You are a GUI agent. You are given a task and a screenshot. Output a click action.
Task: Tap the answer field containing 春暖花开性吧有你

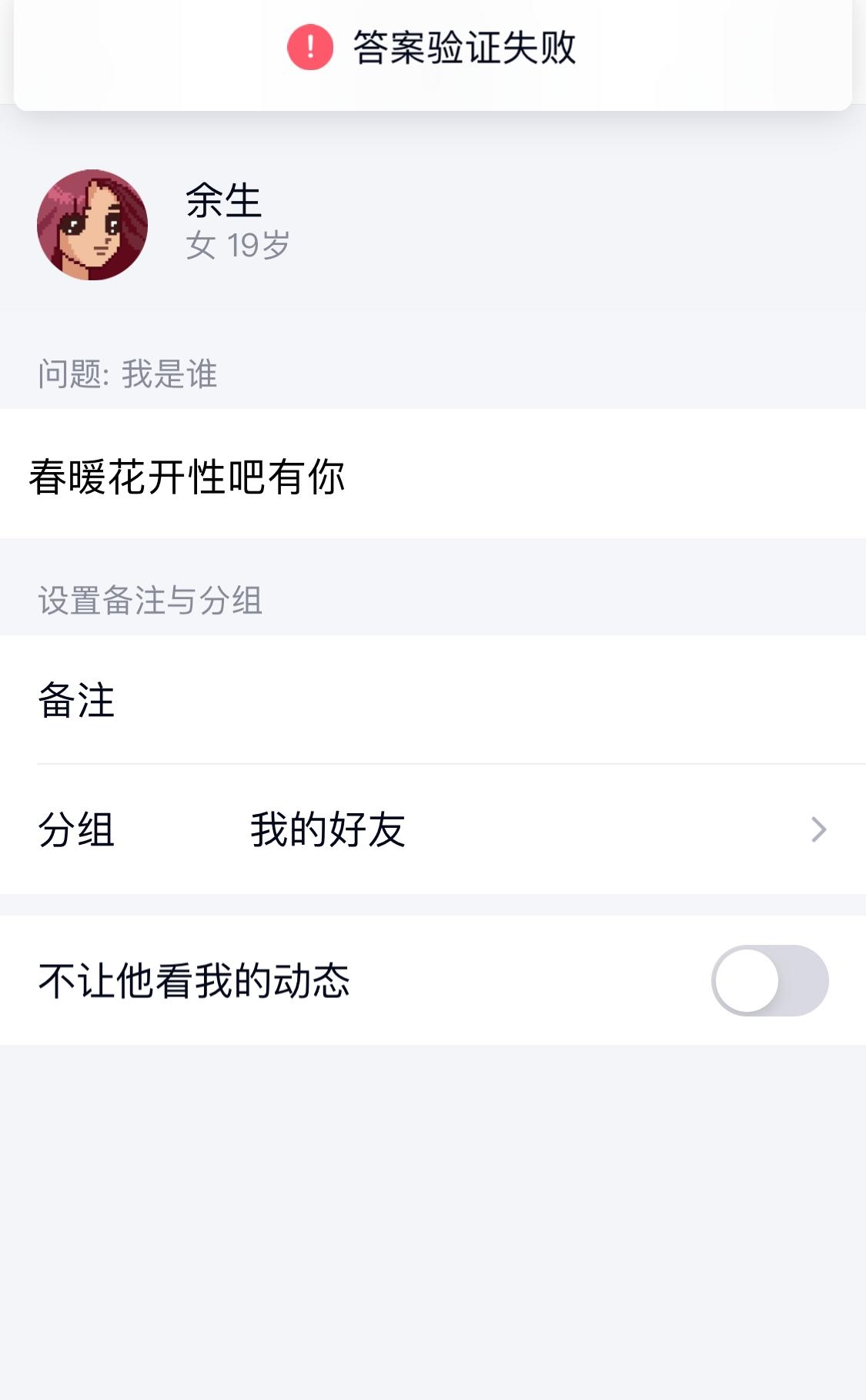point(431,475)
